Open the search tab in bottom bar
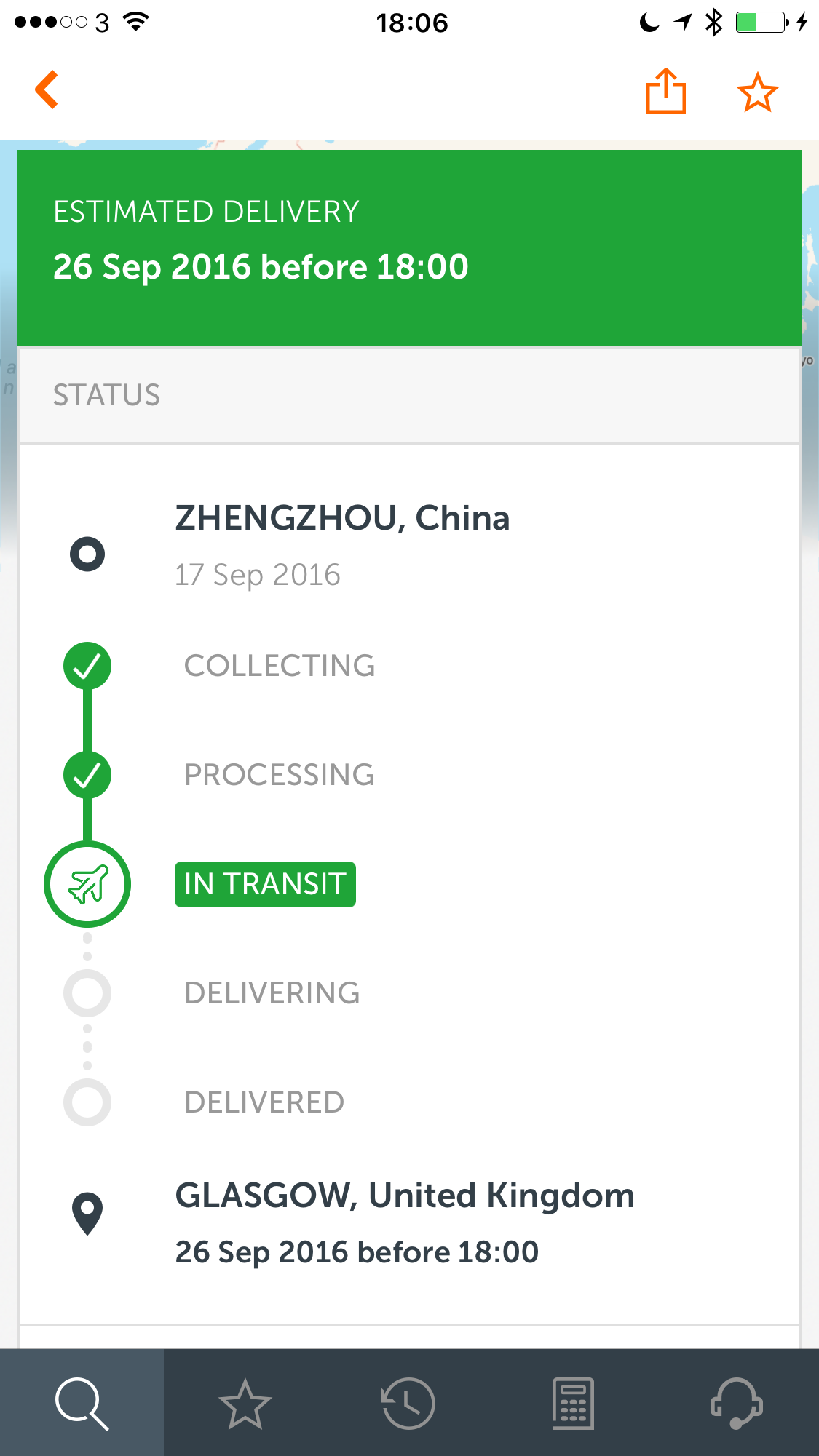Screen dimensions: 819x1456 [82, 1403]
